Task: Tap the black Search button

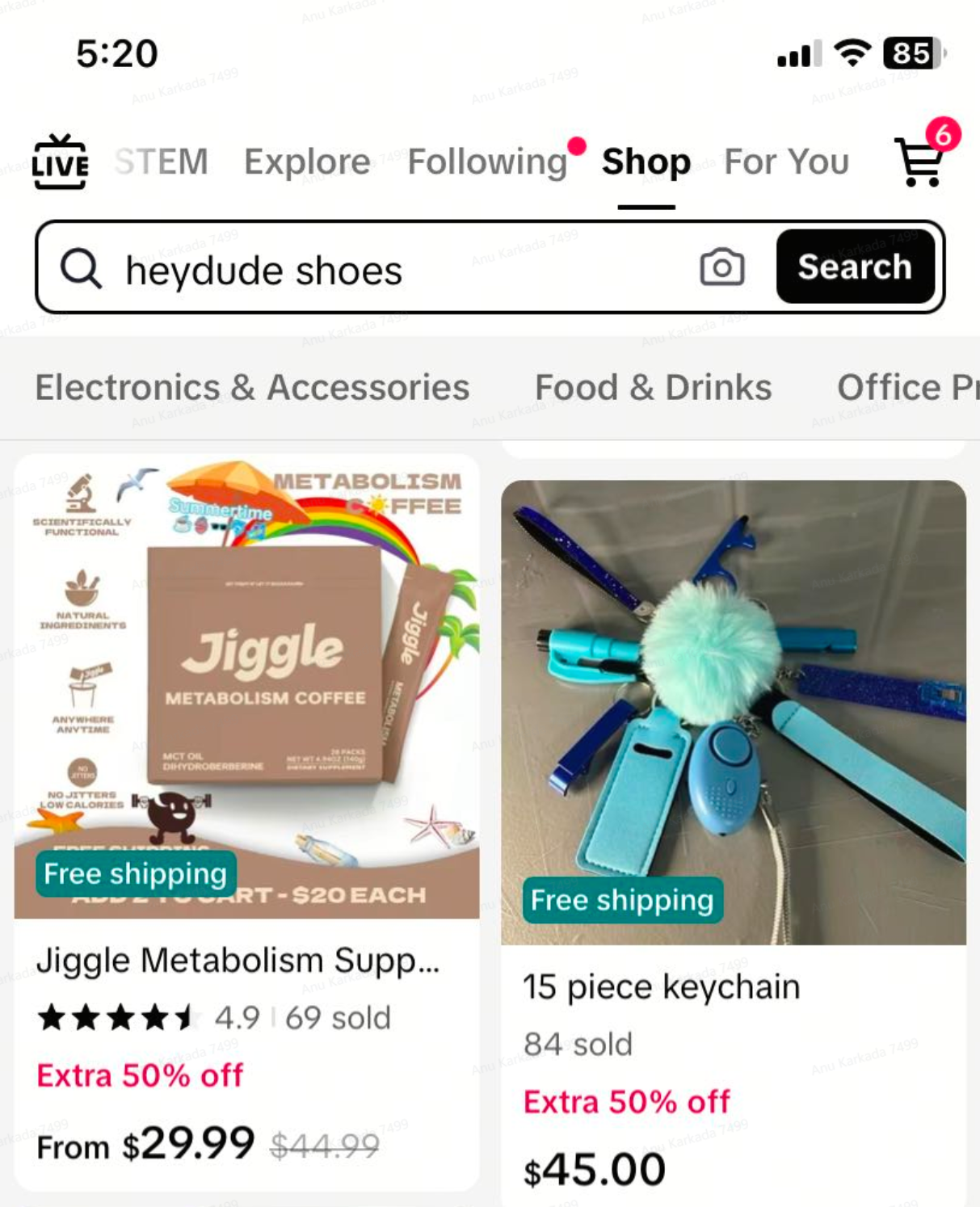Action: [x=855, y=267]
